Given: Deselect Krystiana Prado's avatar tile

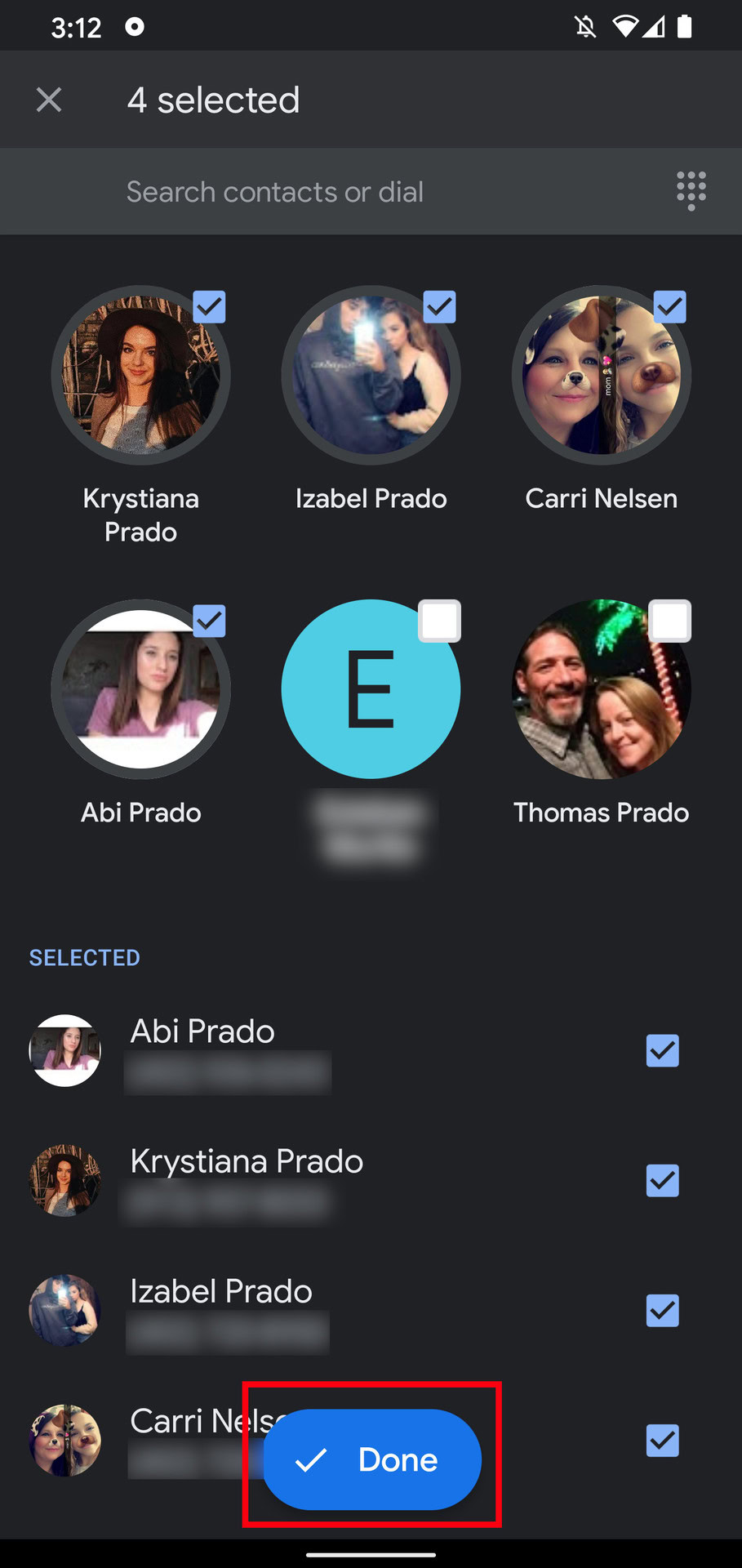Looking at the screenshot, I should coord(141,376).
